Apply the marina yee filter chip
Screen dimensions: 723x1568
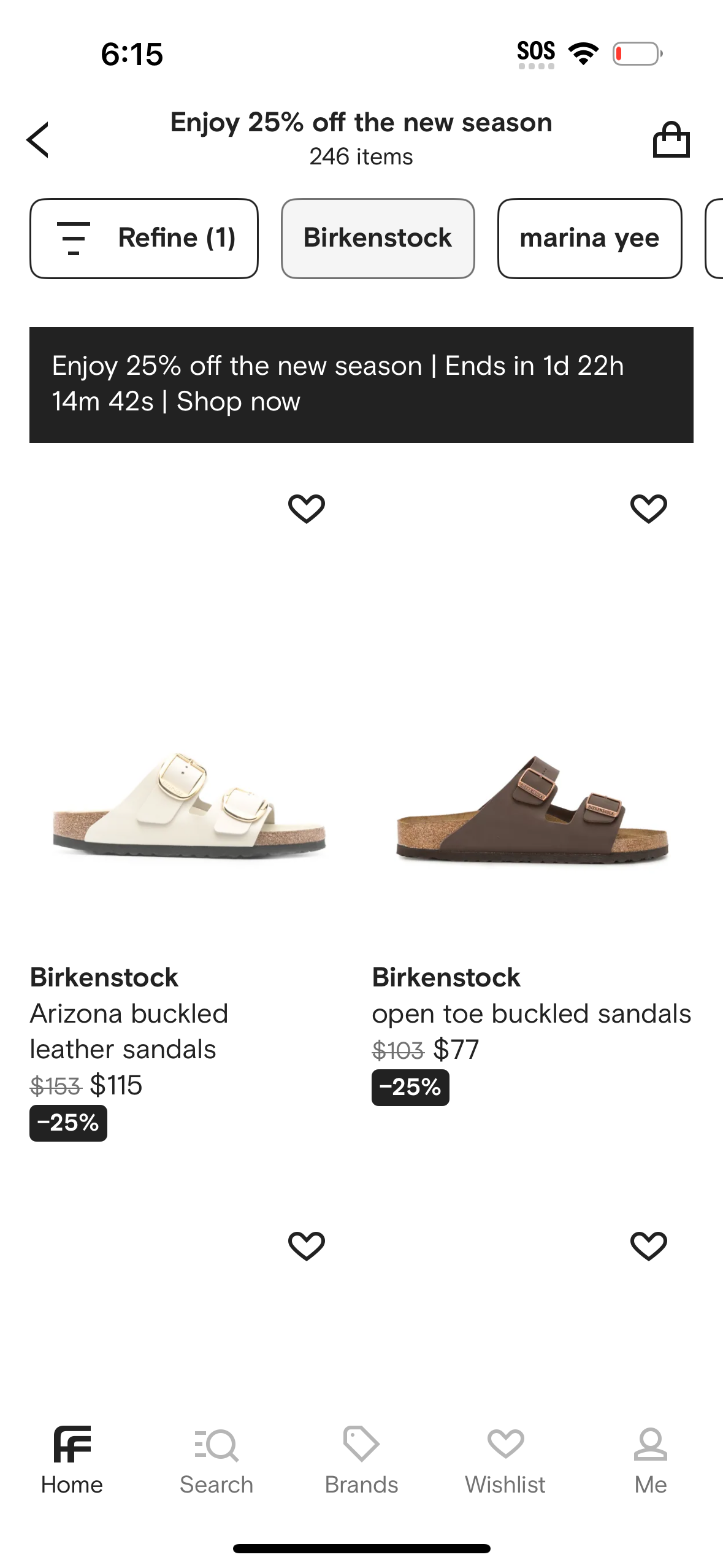pyautogui.click(x=589, y=237)
